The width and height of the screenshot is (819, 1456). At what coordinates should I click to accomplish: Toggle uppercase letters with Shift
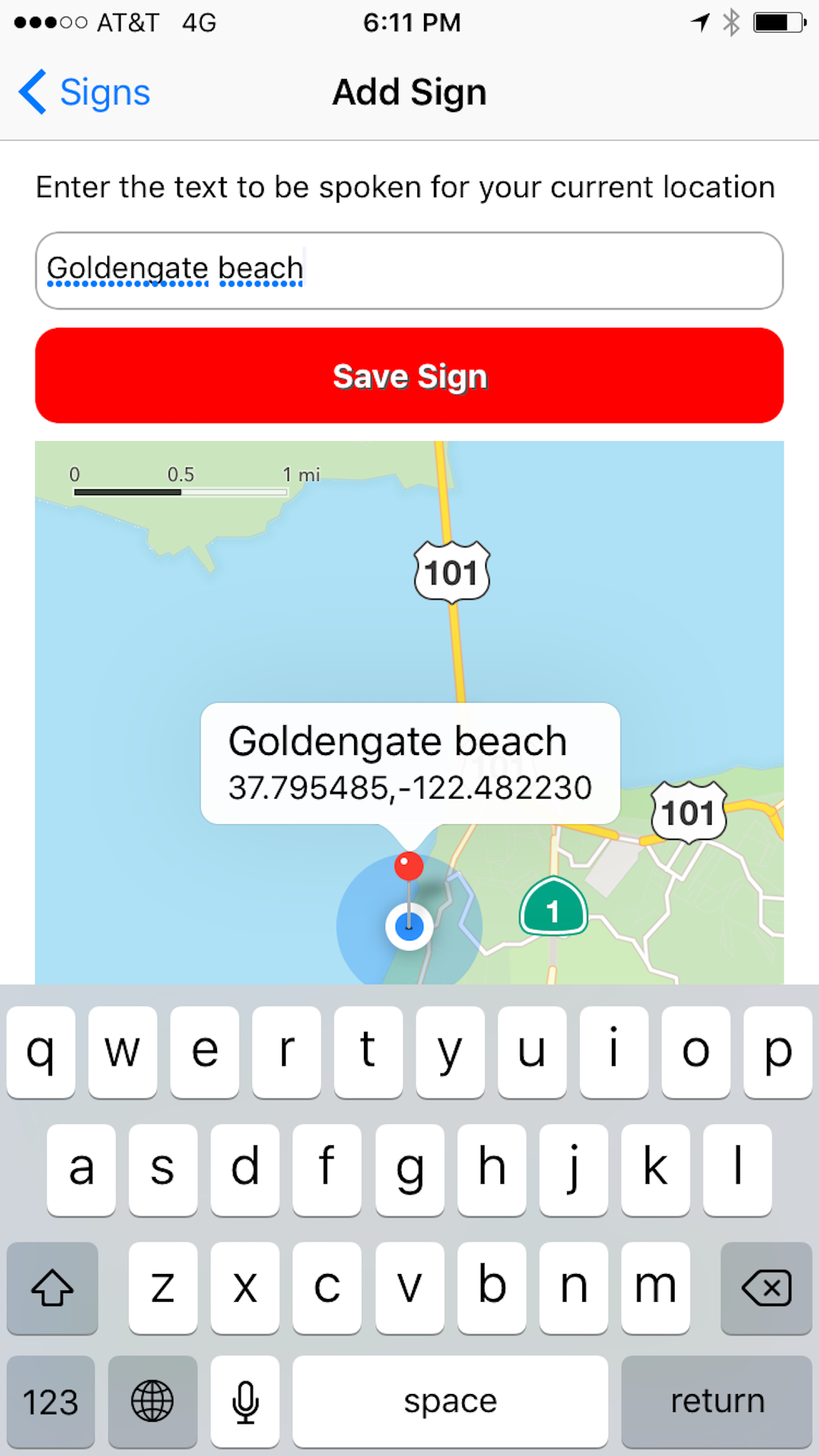pyautogui.click(x=52, y=1287)
